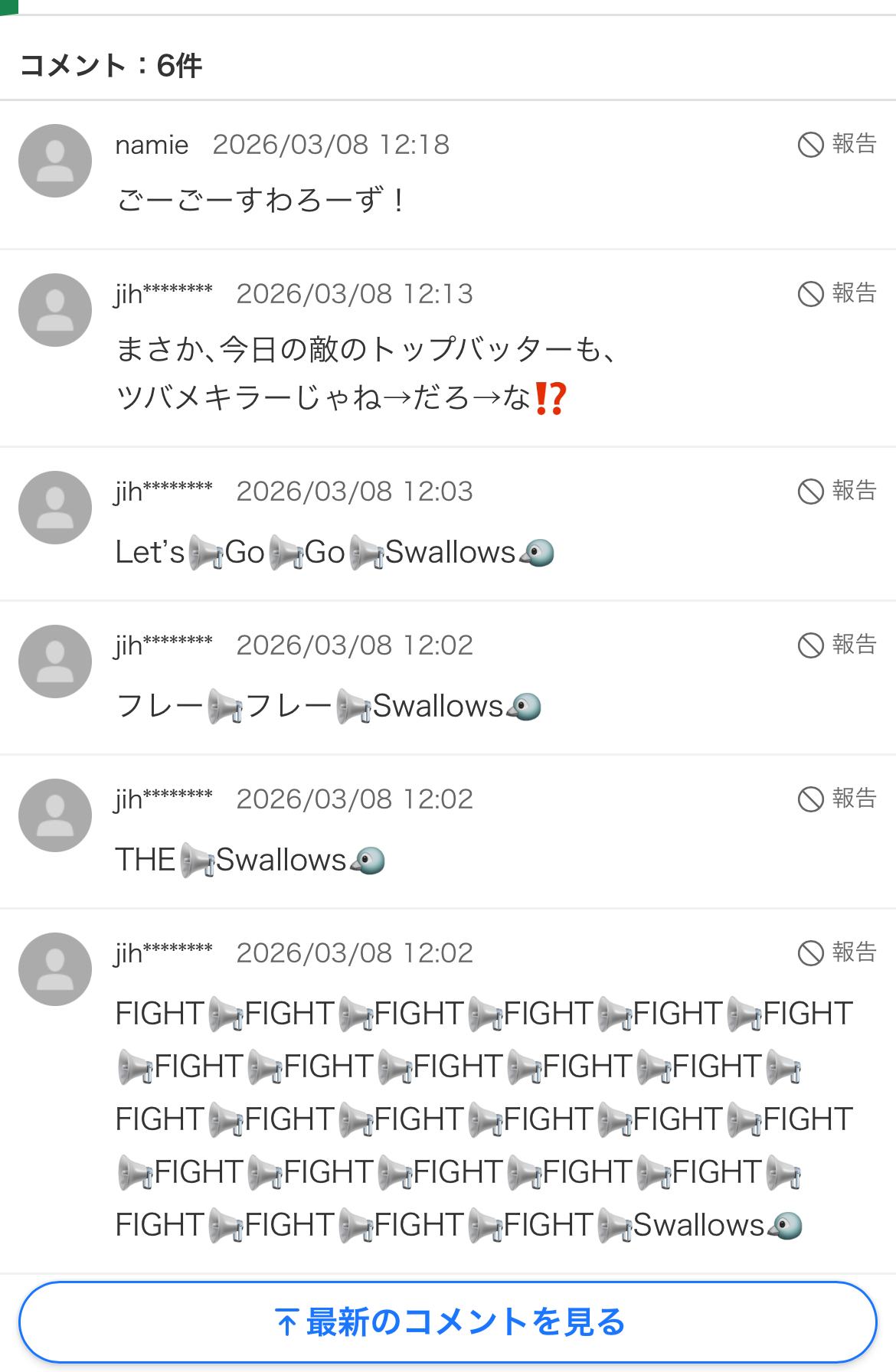Report the FIGHT FIGHT comment
This screenshot has width=896, height=1372.
pos(837,952)
